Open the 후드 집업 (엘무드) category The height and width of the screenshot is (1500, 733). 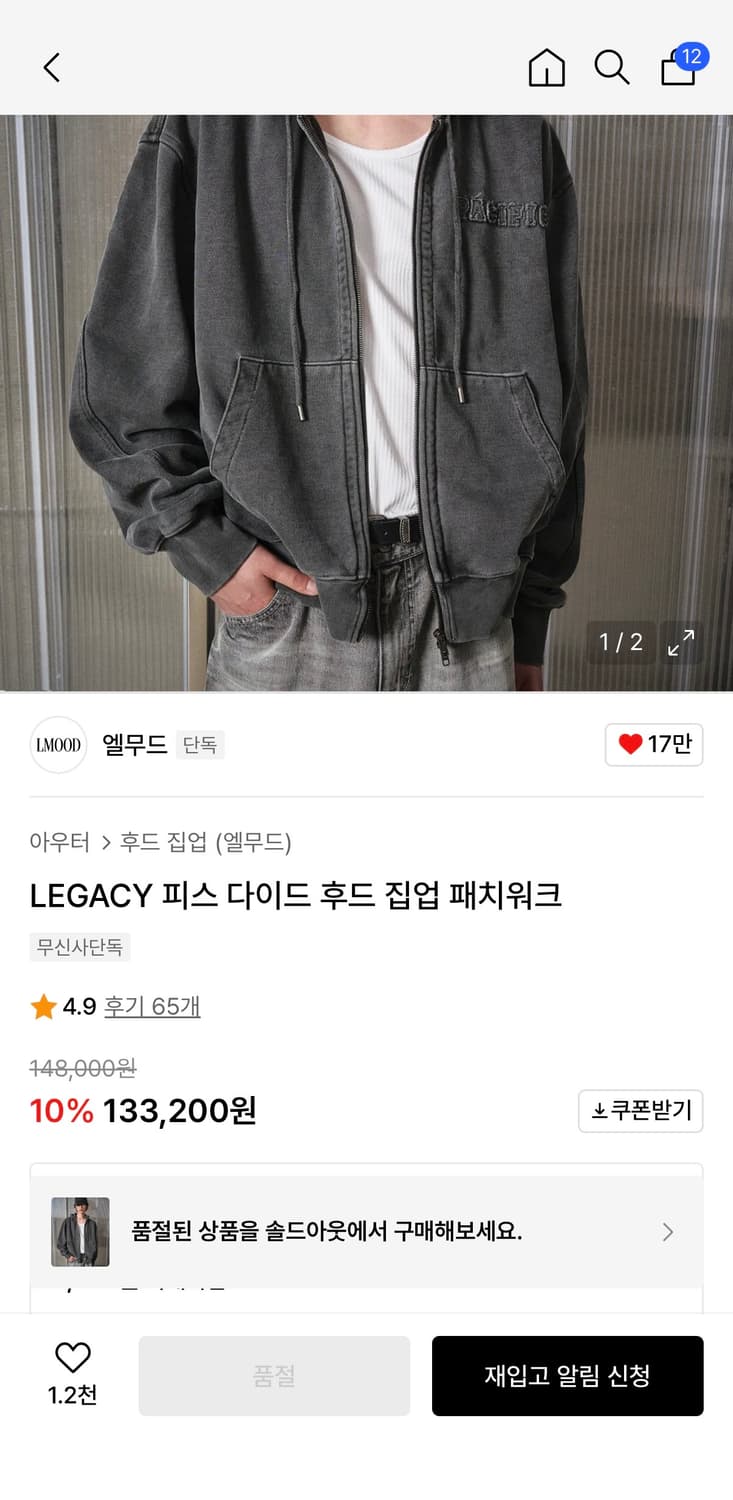point(201,843)
